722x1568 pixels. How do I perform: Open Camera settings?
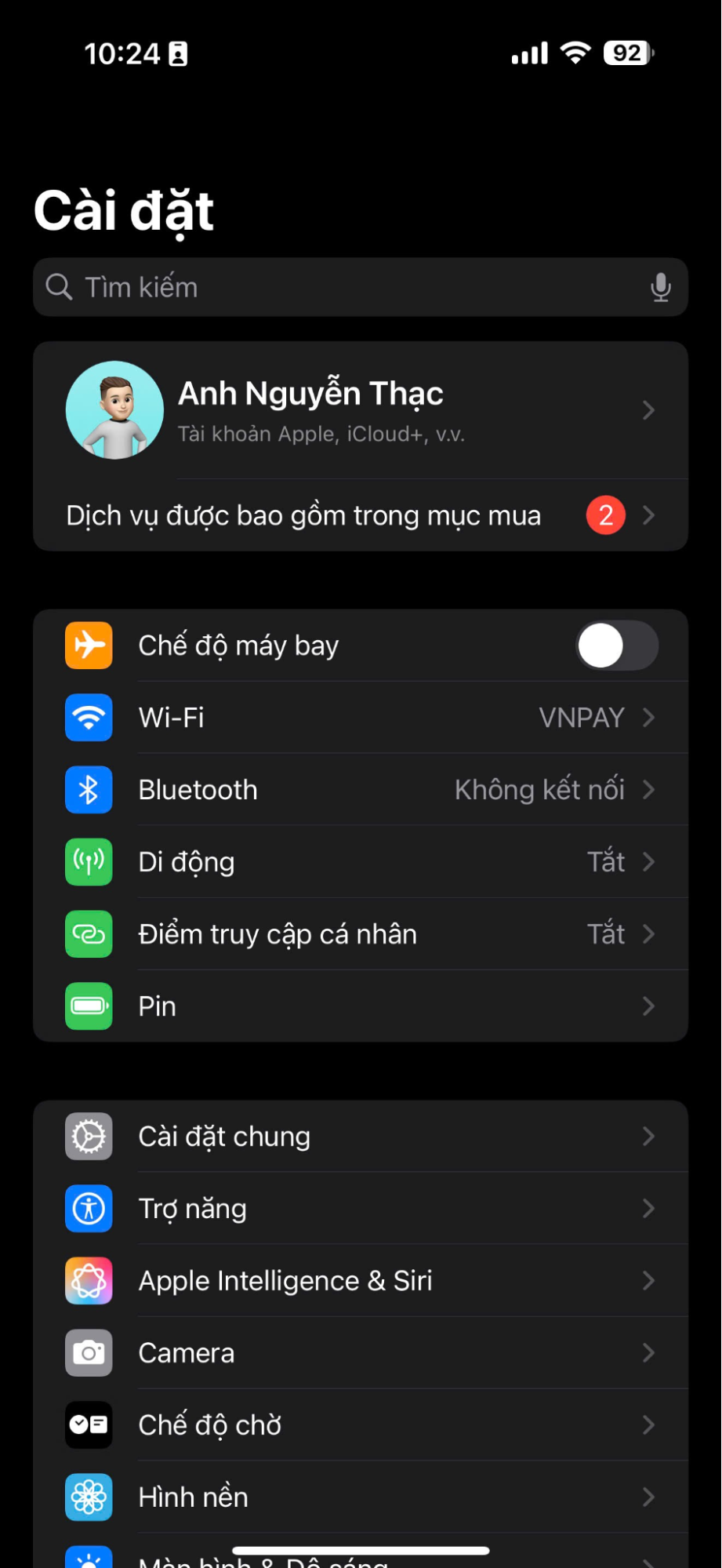click(361, 1353)
